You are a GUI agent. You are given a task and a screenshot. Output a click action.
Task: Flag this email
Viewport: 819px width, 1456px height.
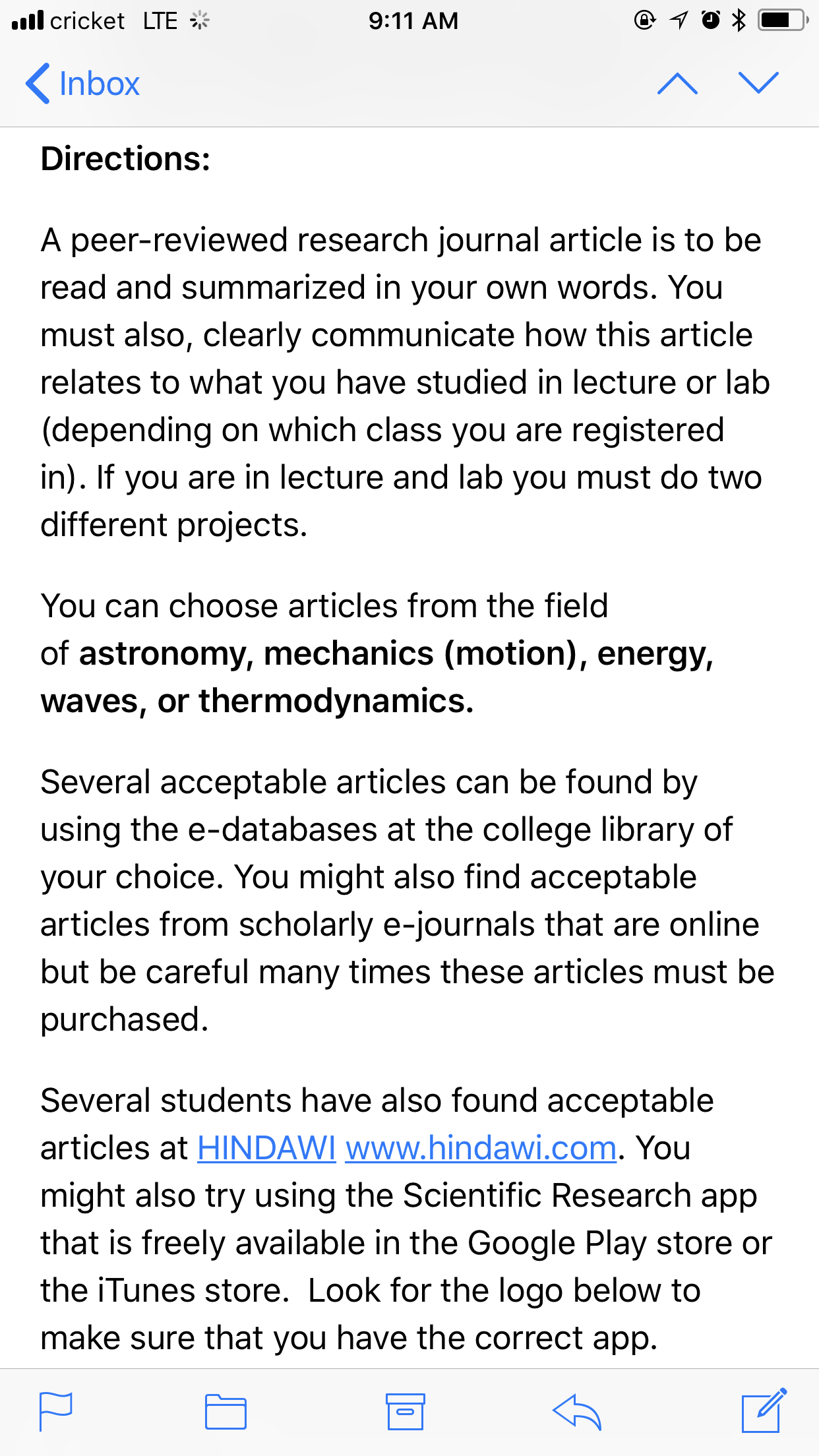pos(56,1411)
